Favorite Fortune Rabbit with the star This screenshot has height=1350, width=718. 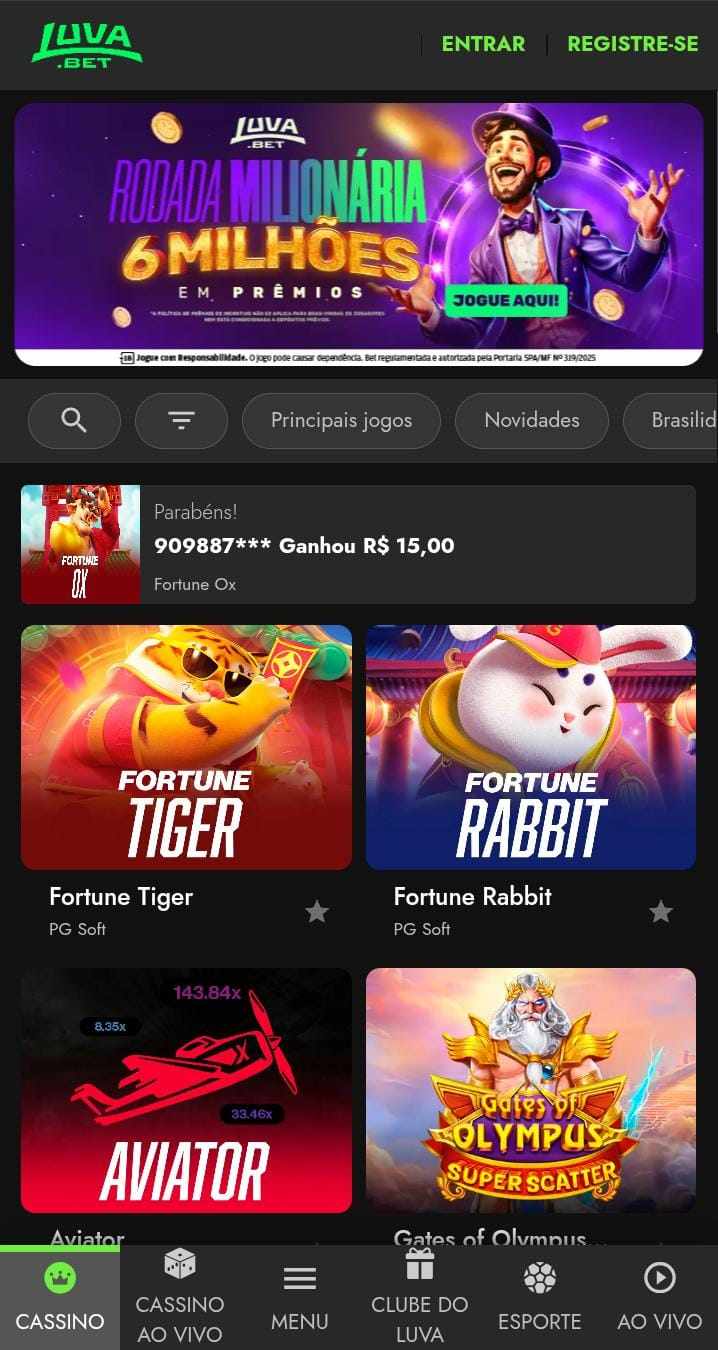661,911
